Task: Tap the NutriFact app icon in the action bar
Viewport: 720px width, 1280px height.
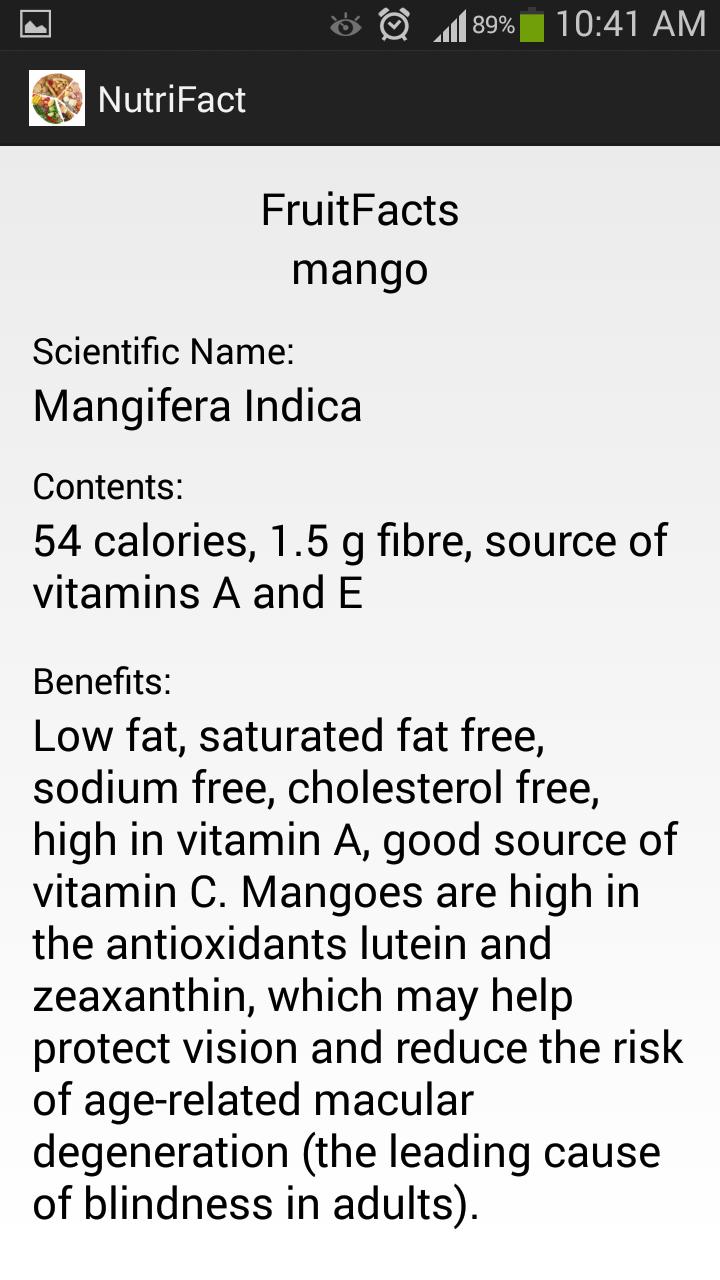Action: pyautogui.click(x=56, y=98)
